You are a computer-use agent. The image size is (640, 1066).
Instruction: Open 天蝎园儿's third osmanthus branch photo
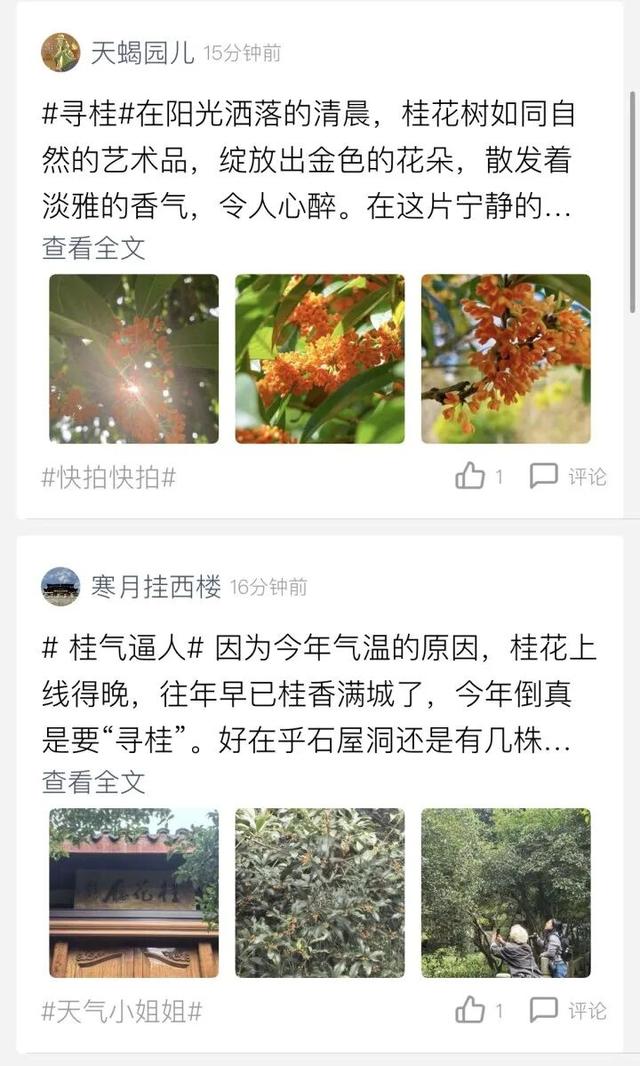pyautogui.click(x=506, y=359)
